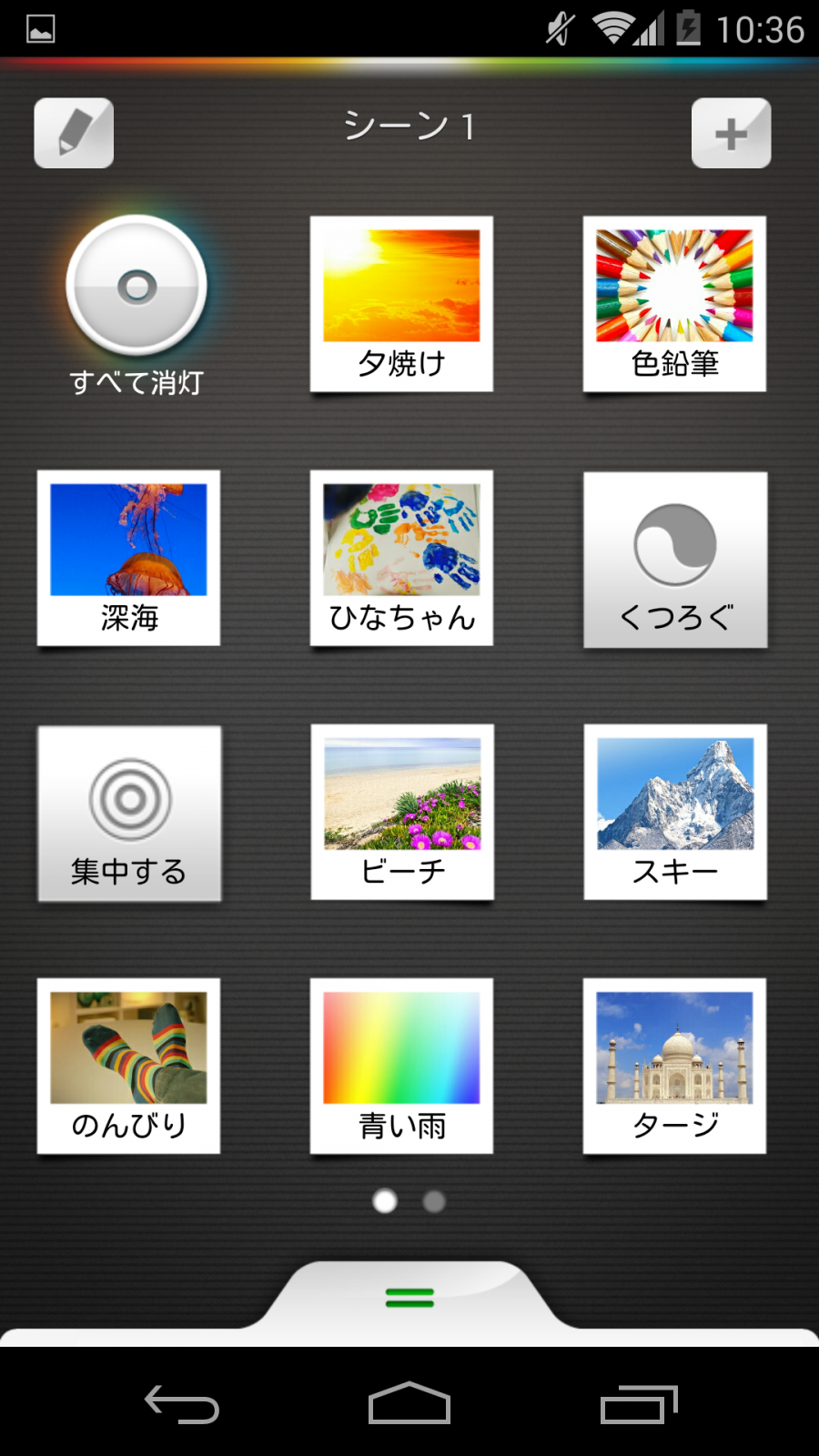Go to the second scene page dot
819x1456 pixels.
click(434, 1201)
